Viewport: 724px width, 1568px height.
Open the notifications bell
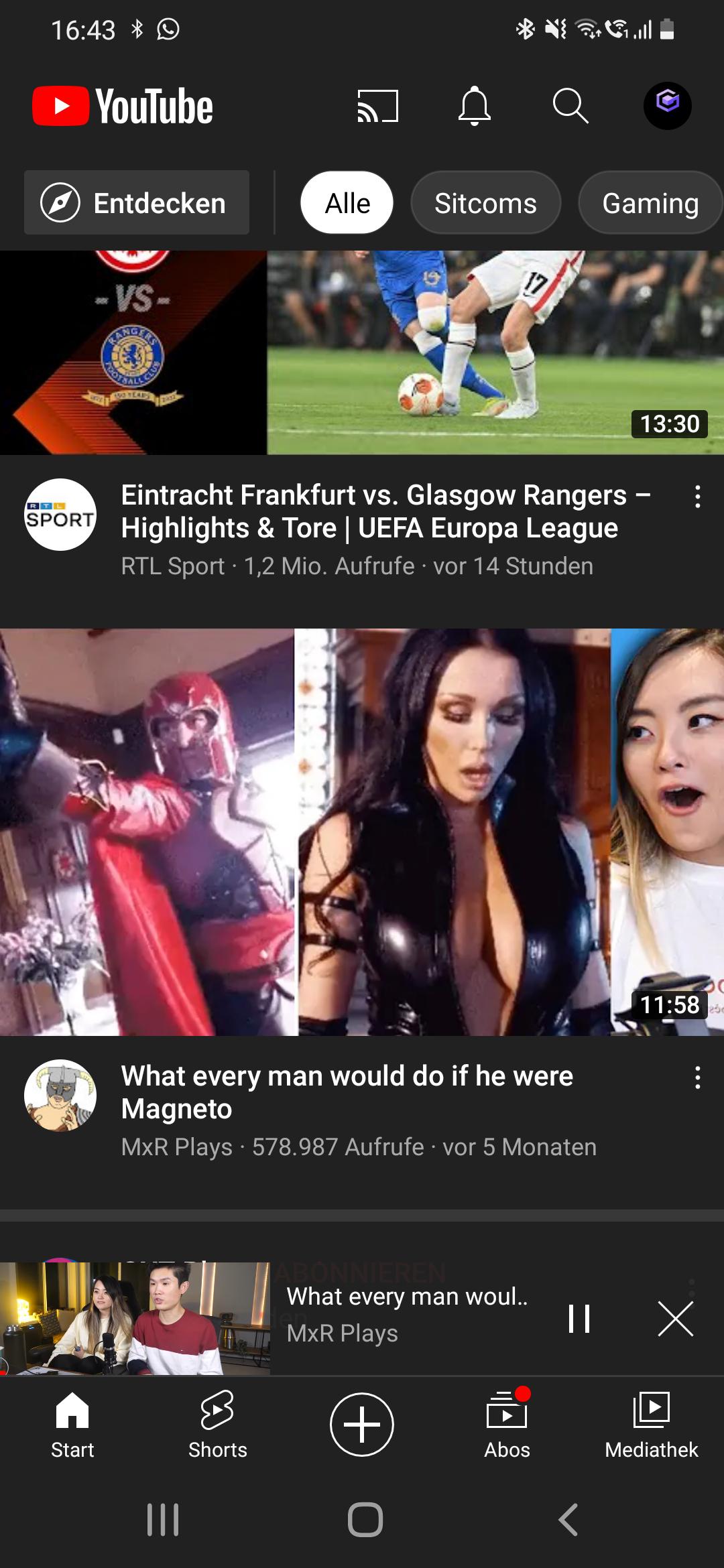click(474, 106)
